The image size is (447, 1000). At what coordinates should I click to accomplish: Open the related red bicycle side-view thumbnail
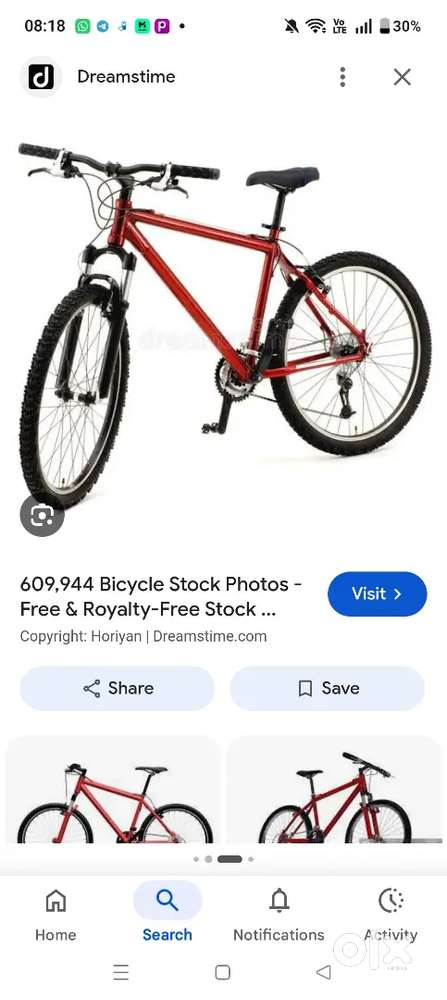[113, 791]
